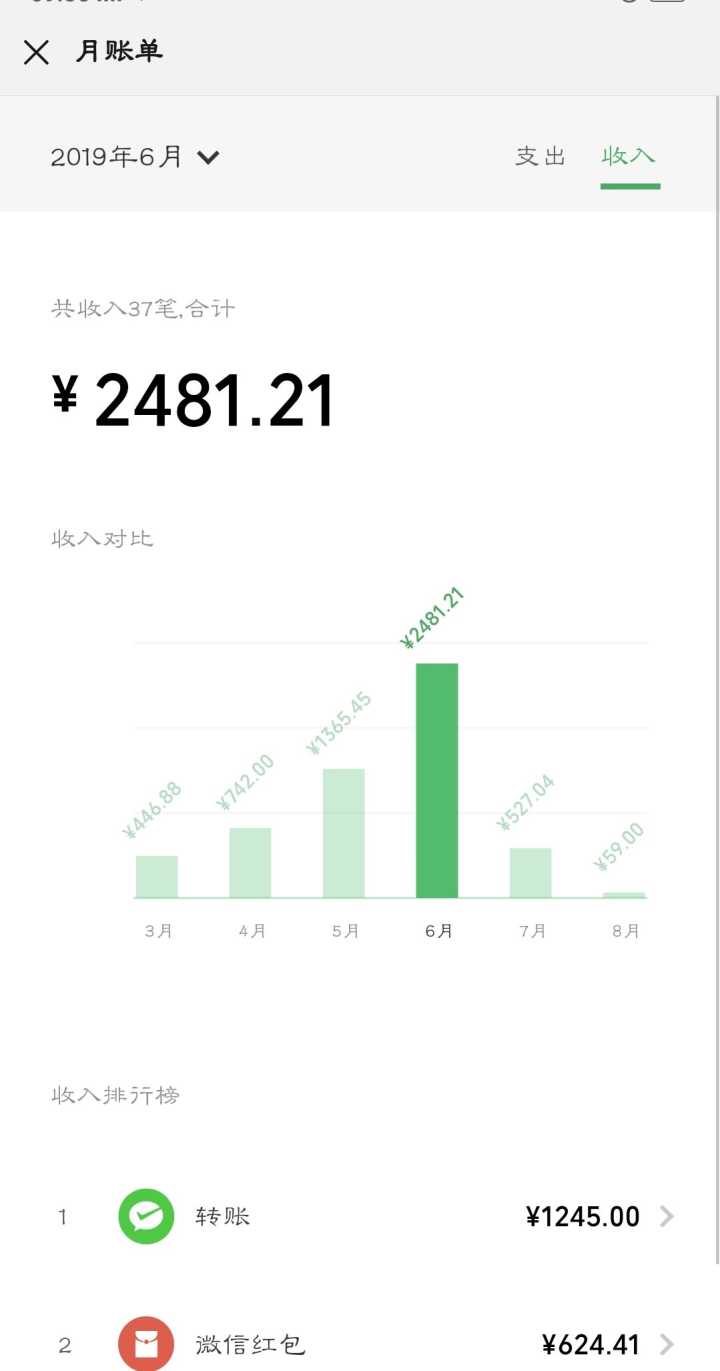This screenshot has height=1371, width=720.
Task: Select the 7月 bar in the chart
Action: pyautogui.click(x=530, y=872)
